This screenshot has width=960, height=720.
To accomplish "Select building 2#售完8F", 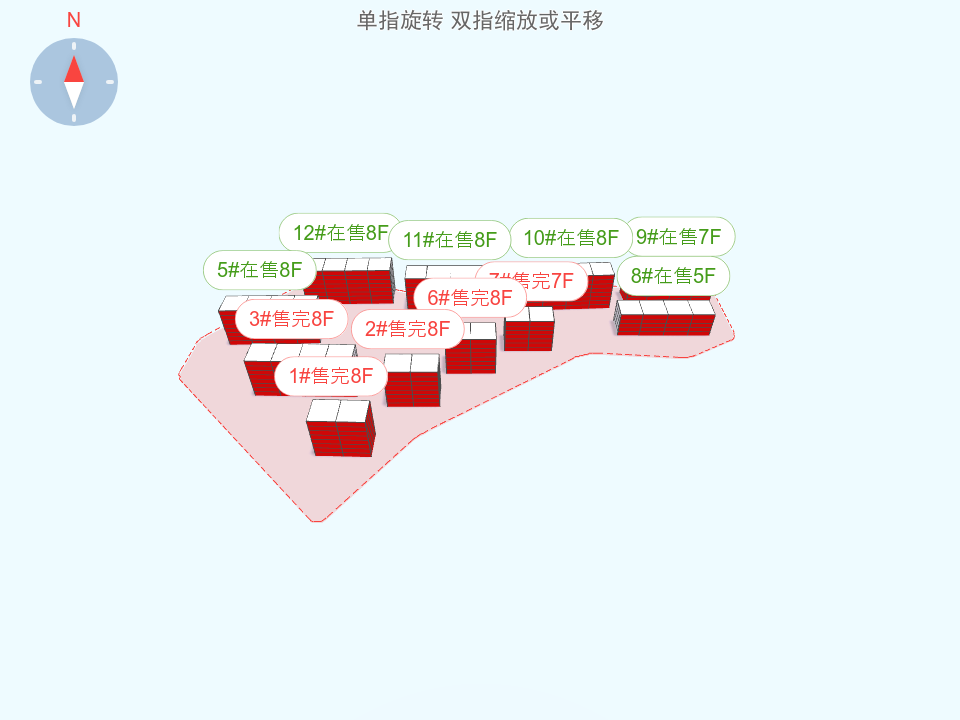I will tap(407, 329).
